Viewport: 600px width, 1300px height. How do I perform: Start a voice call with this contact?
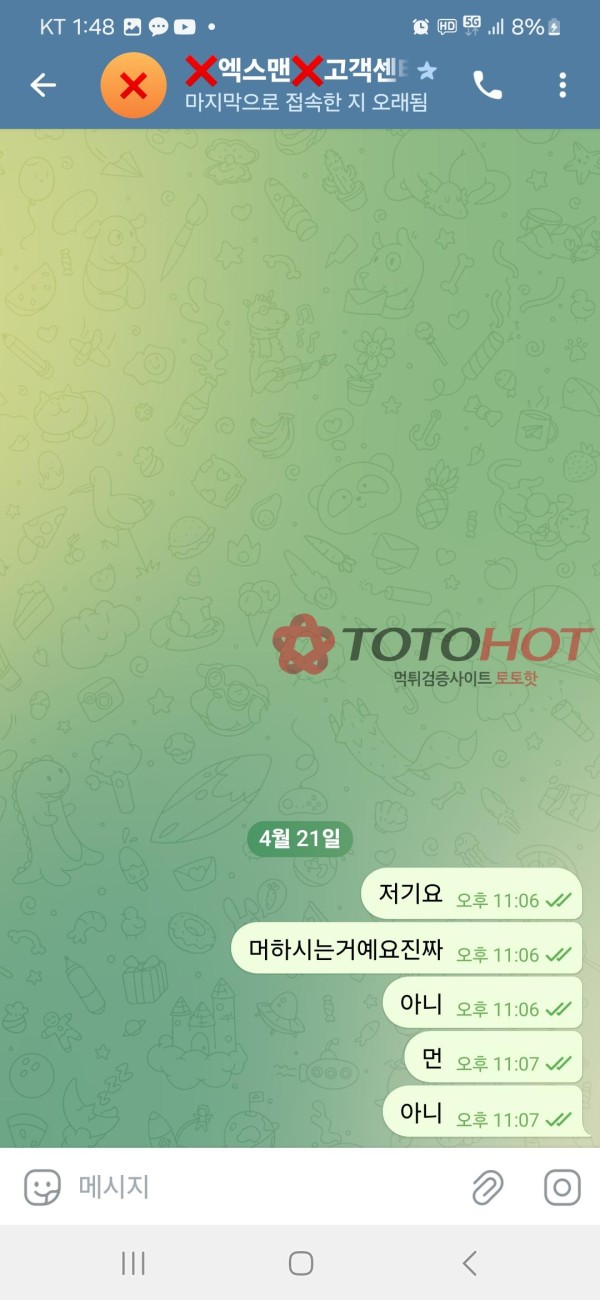click(x=487, y=86)
